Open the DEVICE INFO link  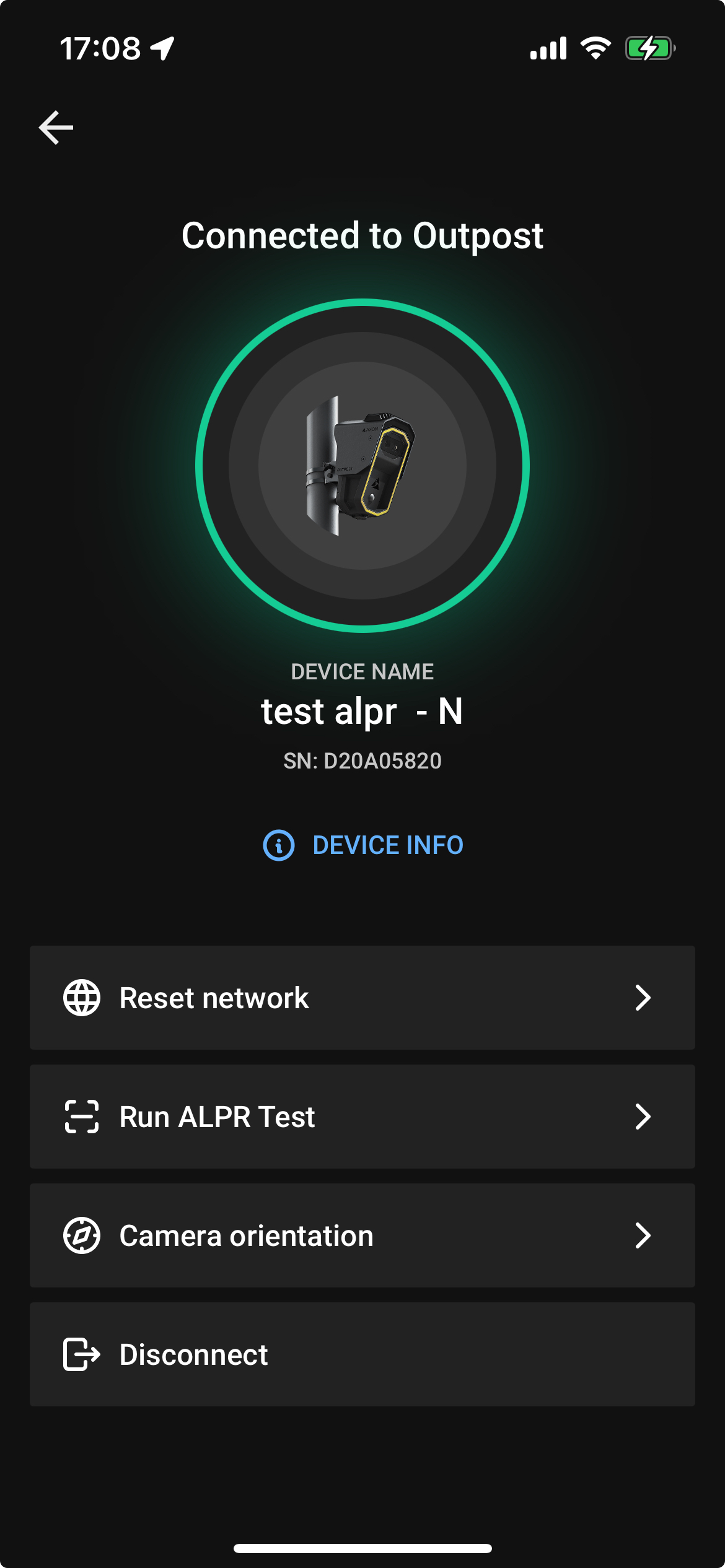click(363, 845)
